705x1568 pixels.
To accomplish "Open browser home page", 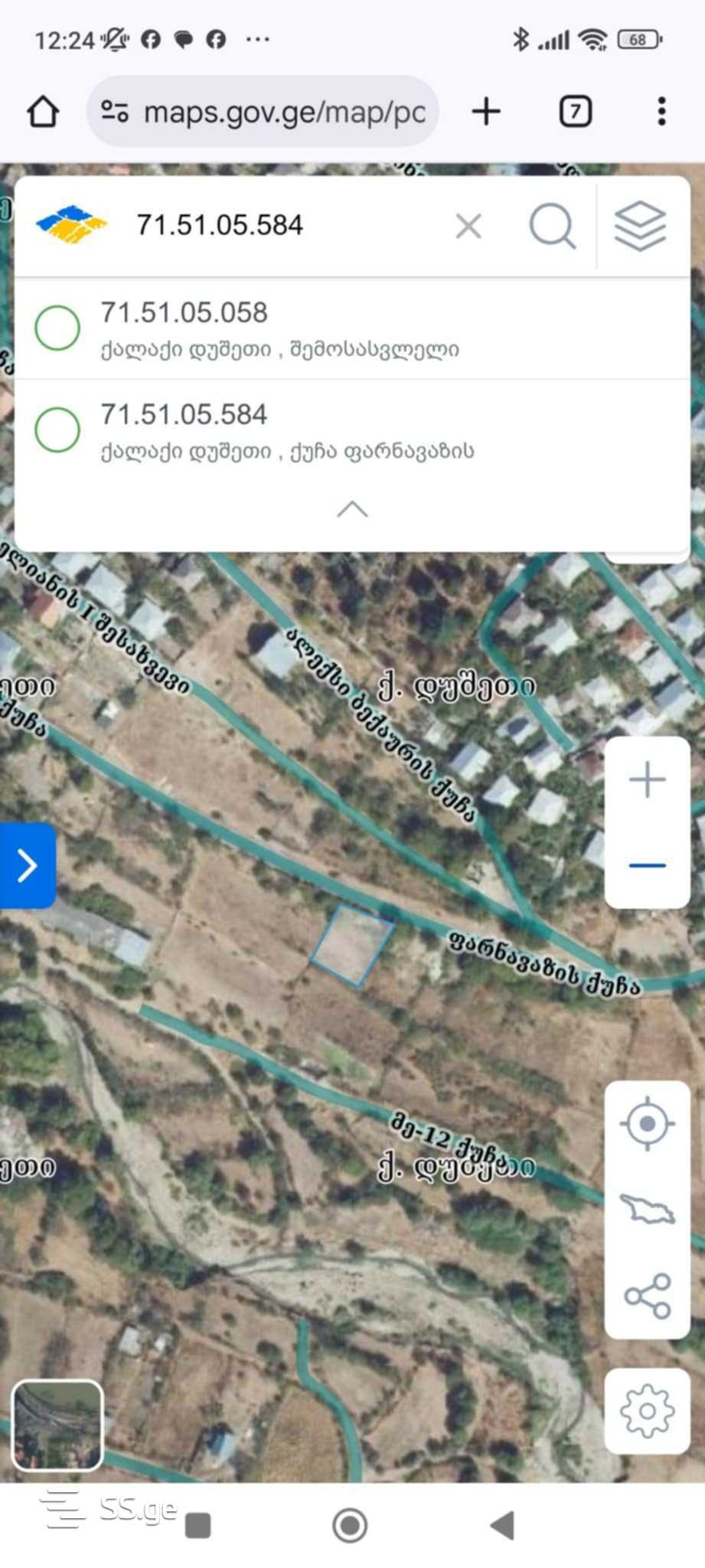I will coord(44,112).
